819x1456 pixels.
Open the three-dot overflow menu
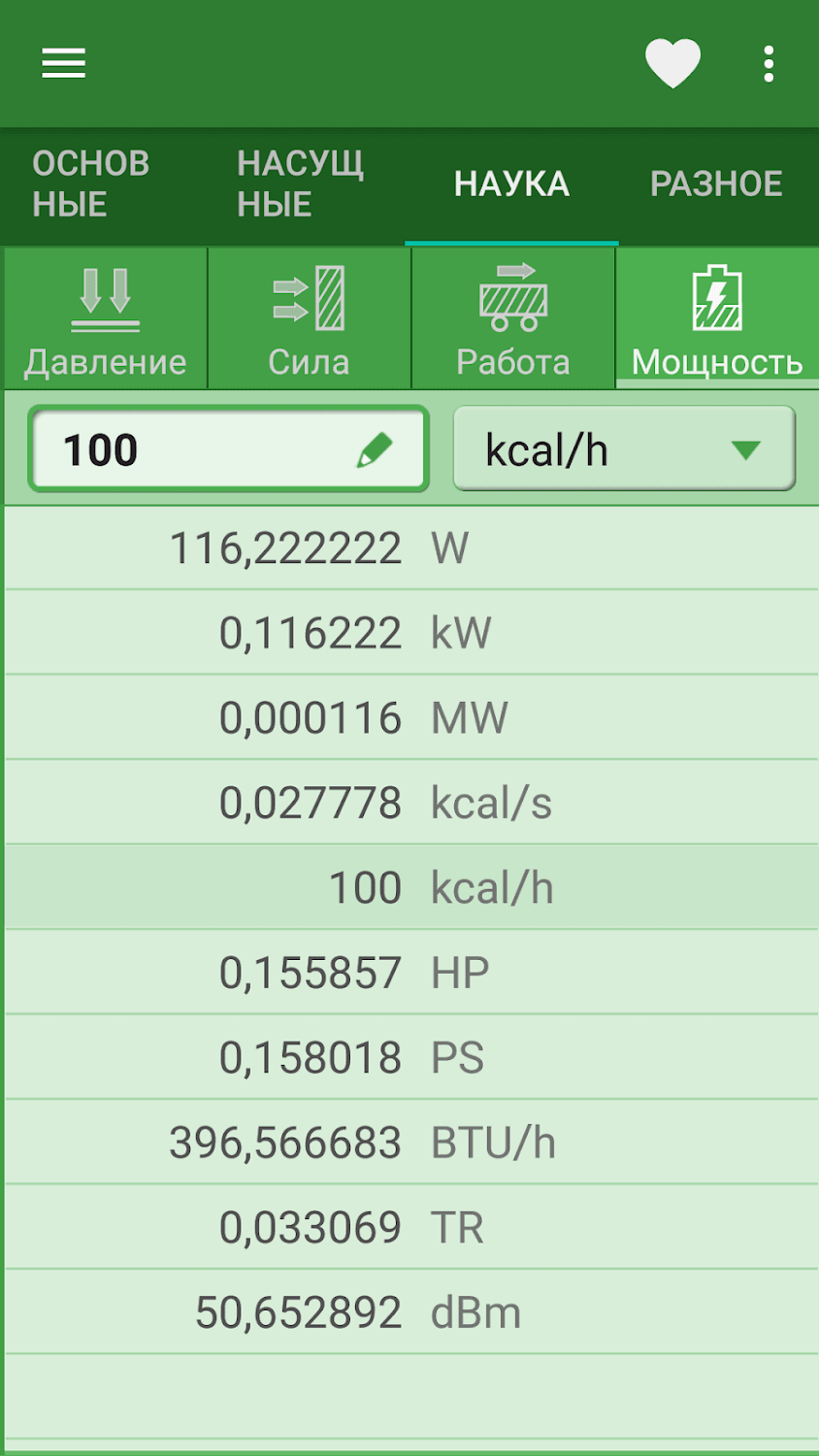769,64
